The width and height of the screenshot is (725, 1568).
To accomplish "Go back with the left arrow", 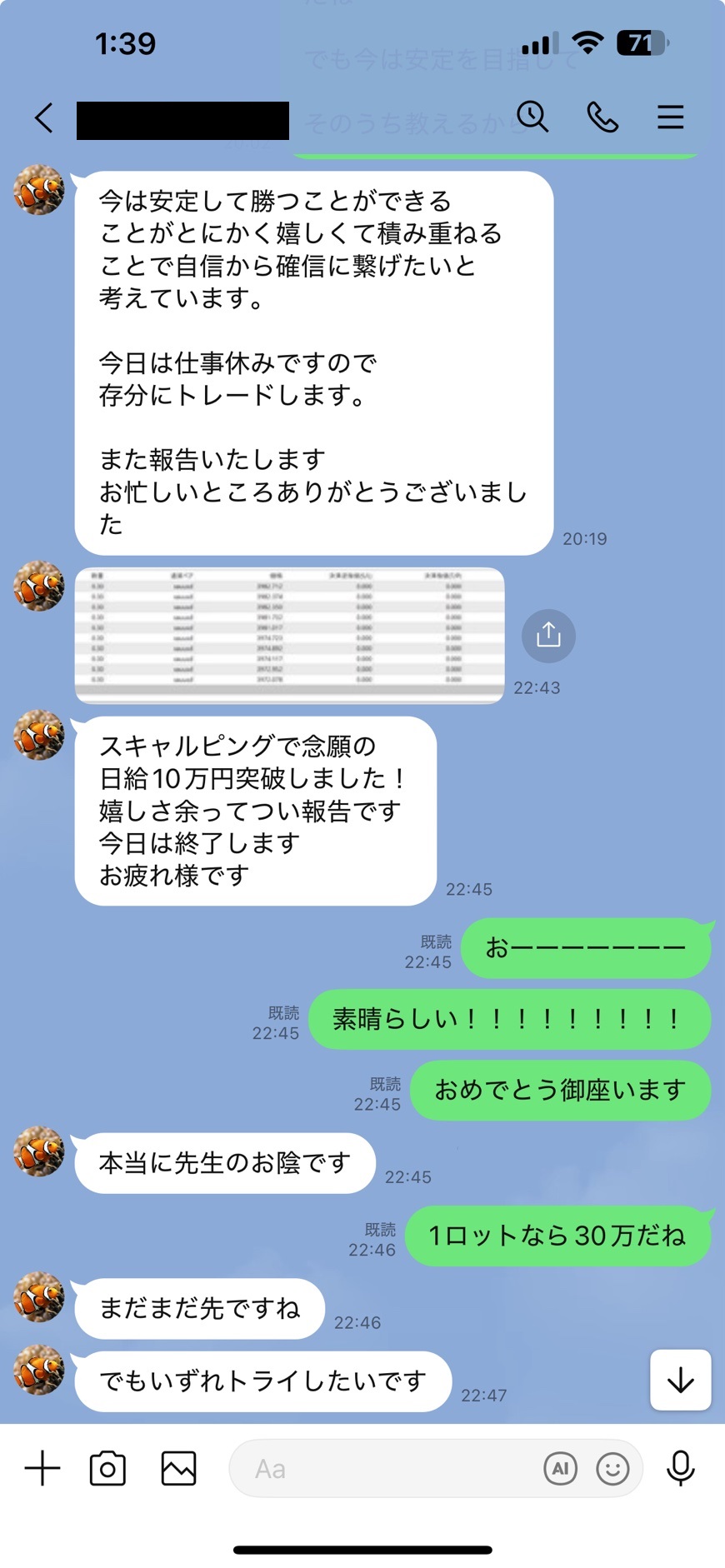I will click(43, 117).
